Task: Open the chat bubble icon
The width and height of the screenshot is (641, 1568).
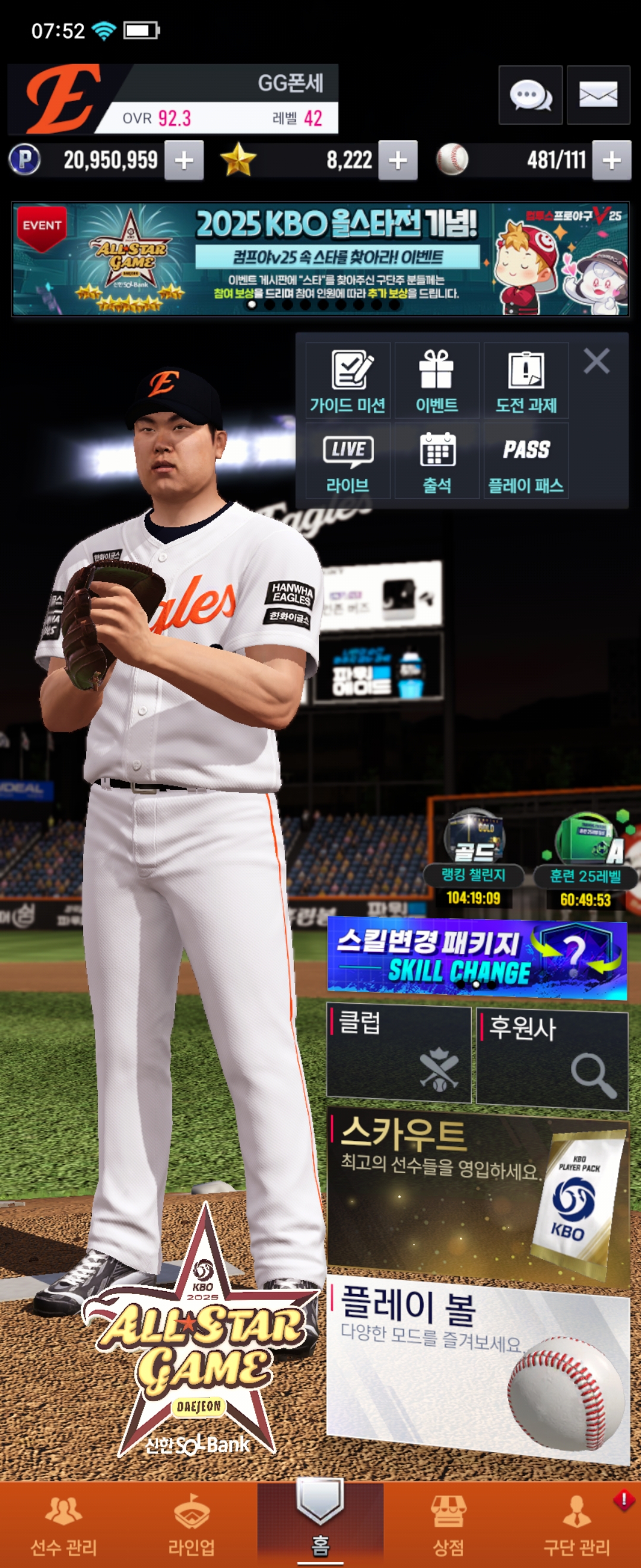Action: 529,95
